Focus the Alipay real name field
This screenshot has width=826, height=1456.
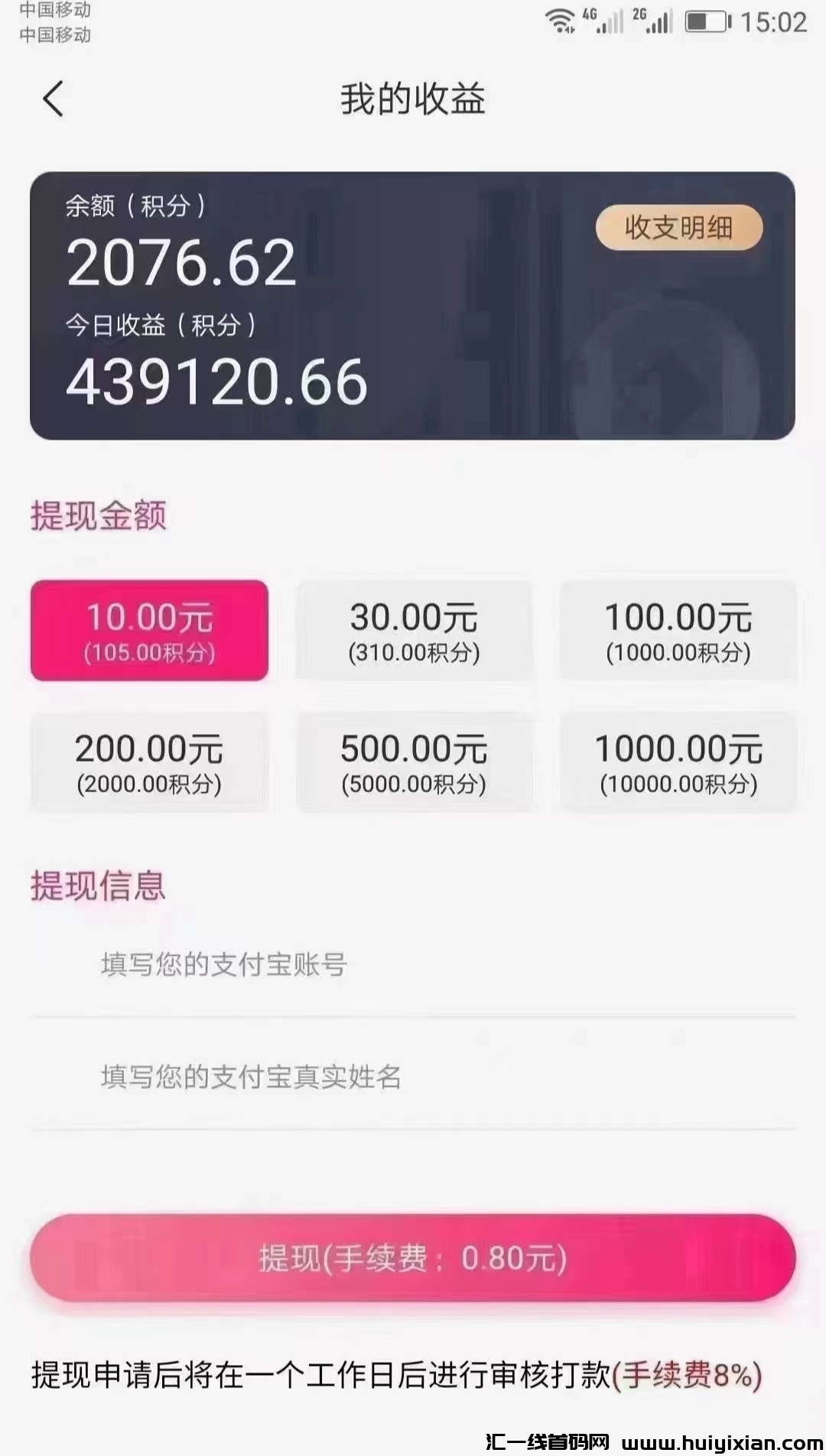pyautogui.click(x=413, y=1077)
